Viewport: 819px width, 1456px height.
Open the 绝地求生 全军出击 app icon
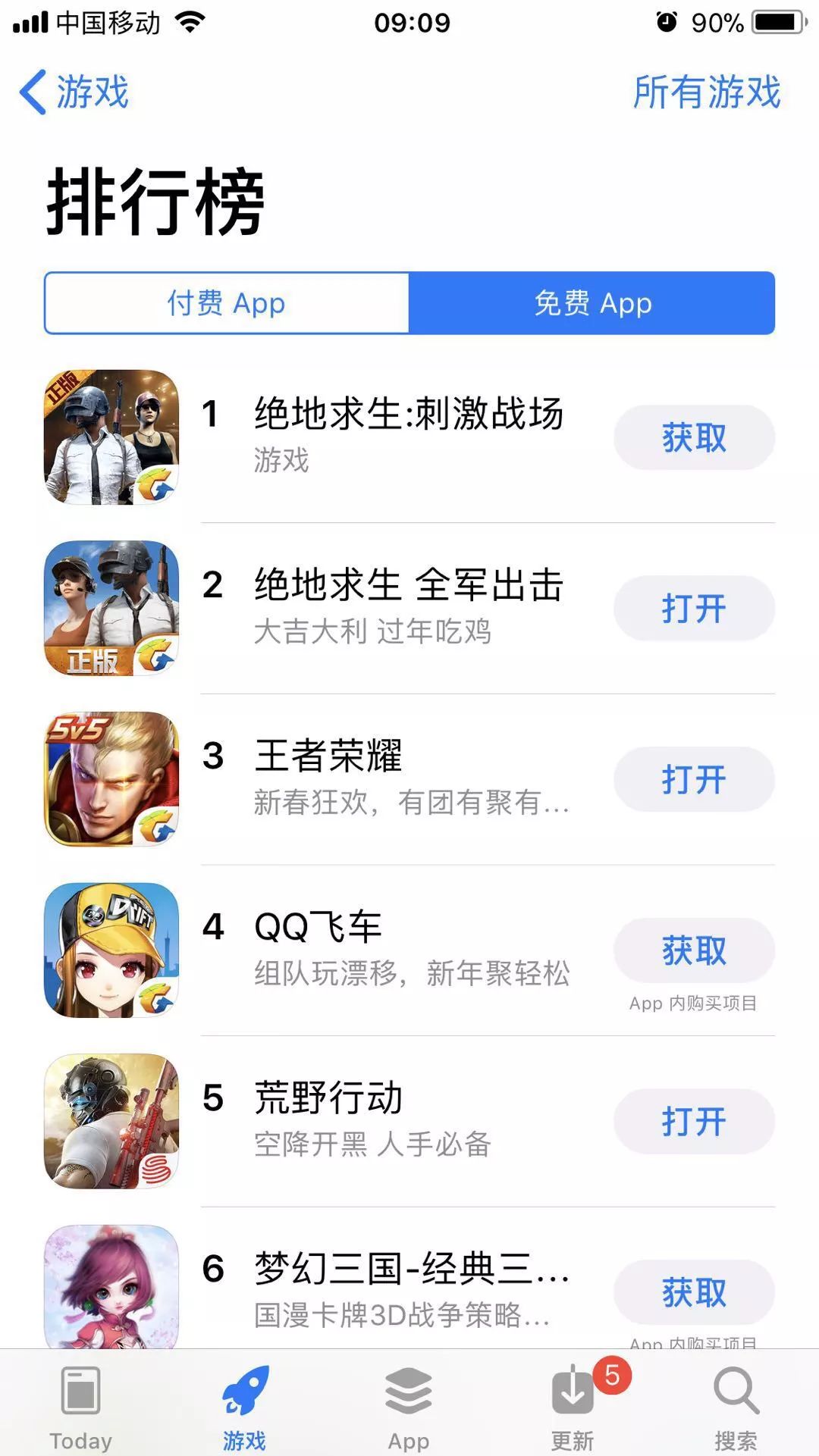click(x=111, y=608)
